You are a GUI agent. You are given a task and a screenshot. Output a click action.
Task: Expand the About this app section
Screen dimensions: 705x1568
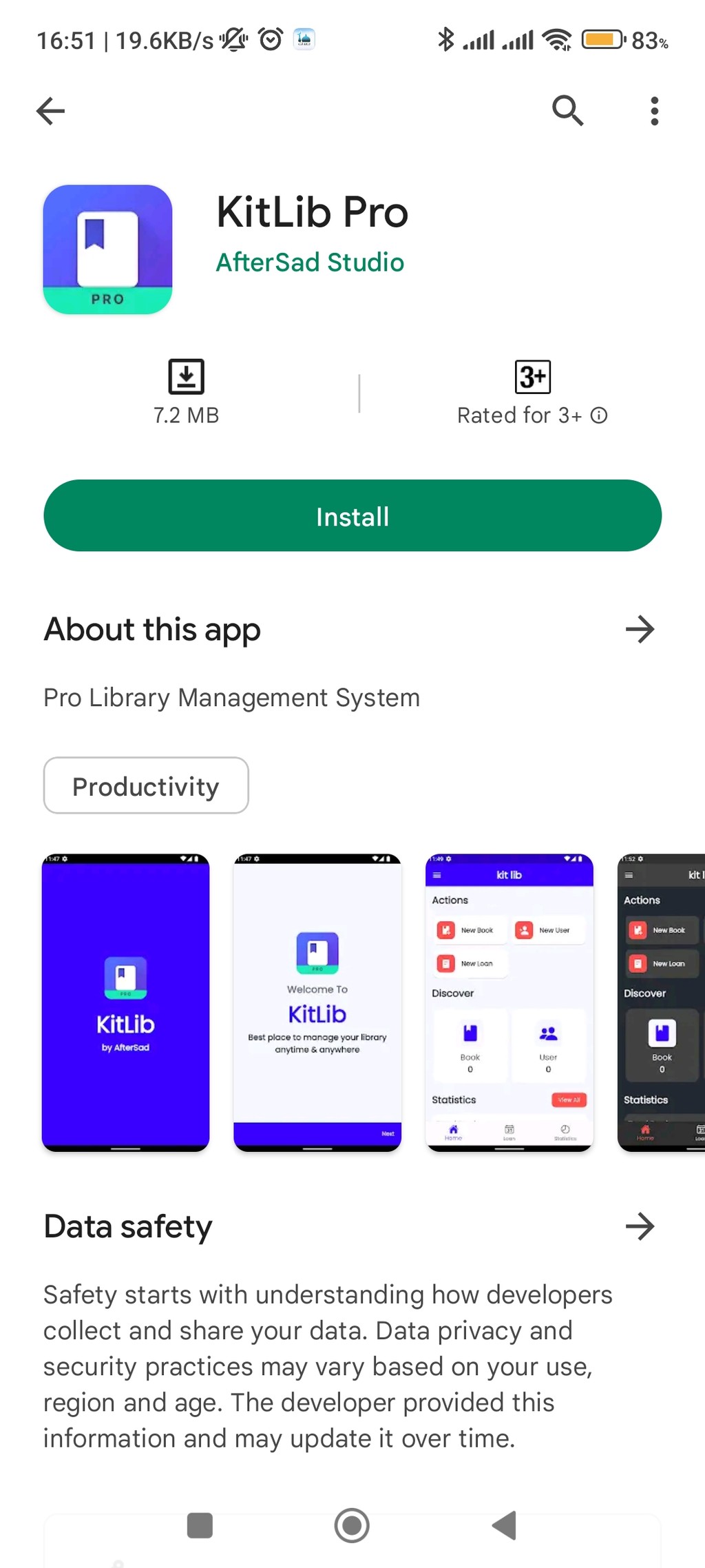[640, 629]
